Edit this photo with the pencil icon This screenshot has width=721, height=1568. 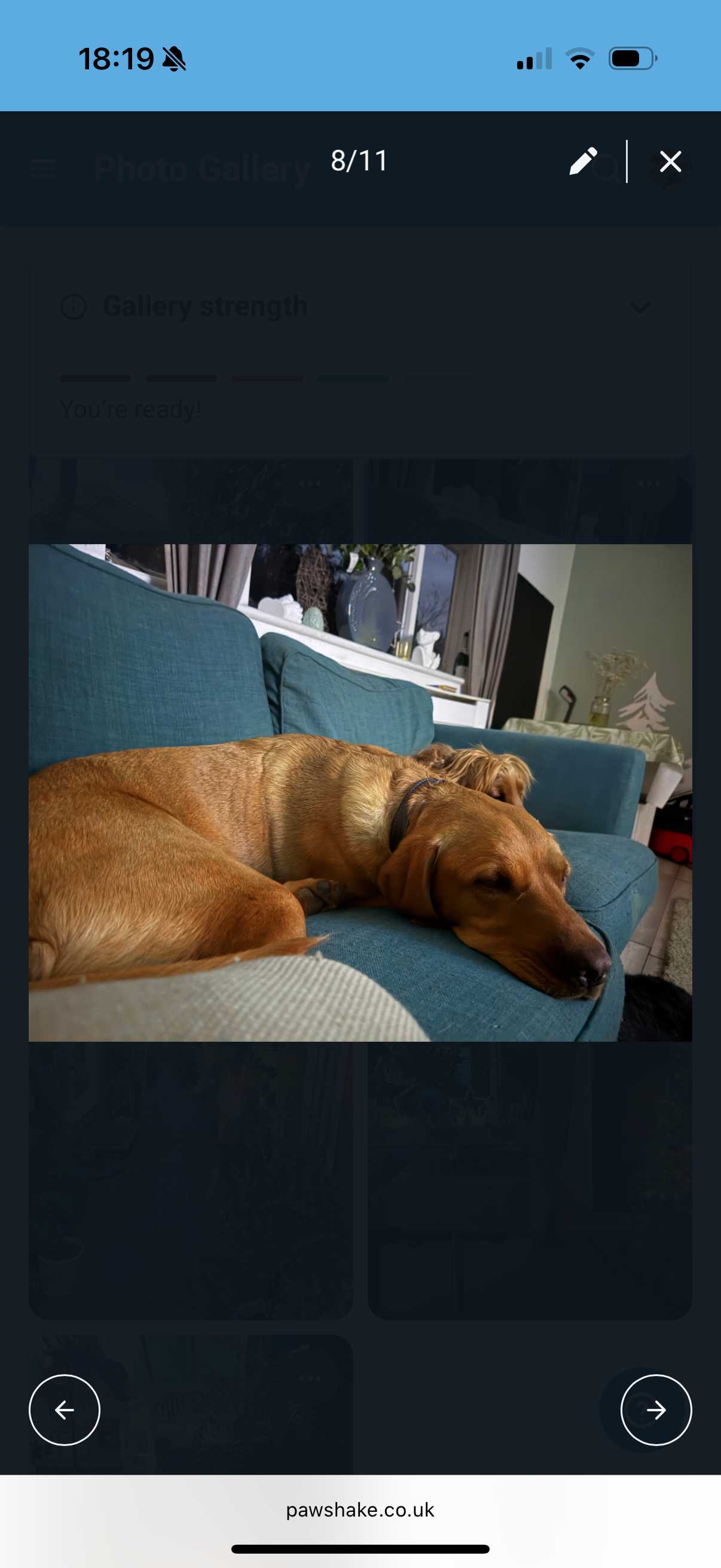tap(582, 161)
